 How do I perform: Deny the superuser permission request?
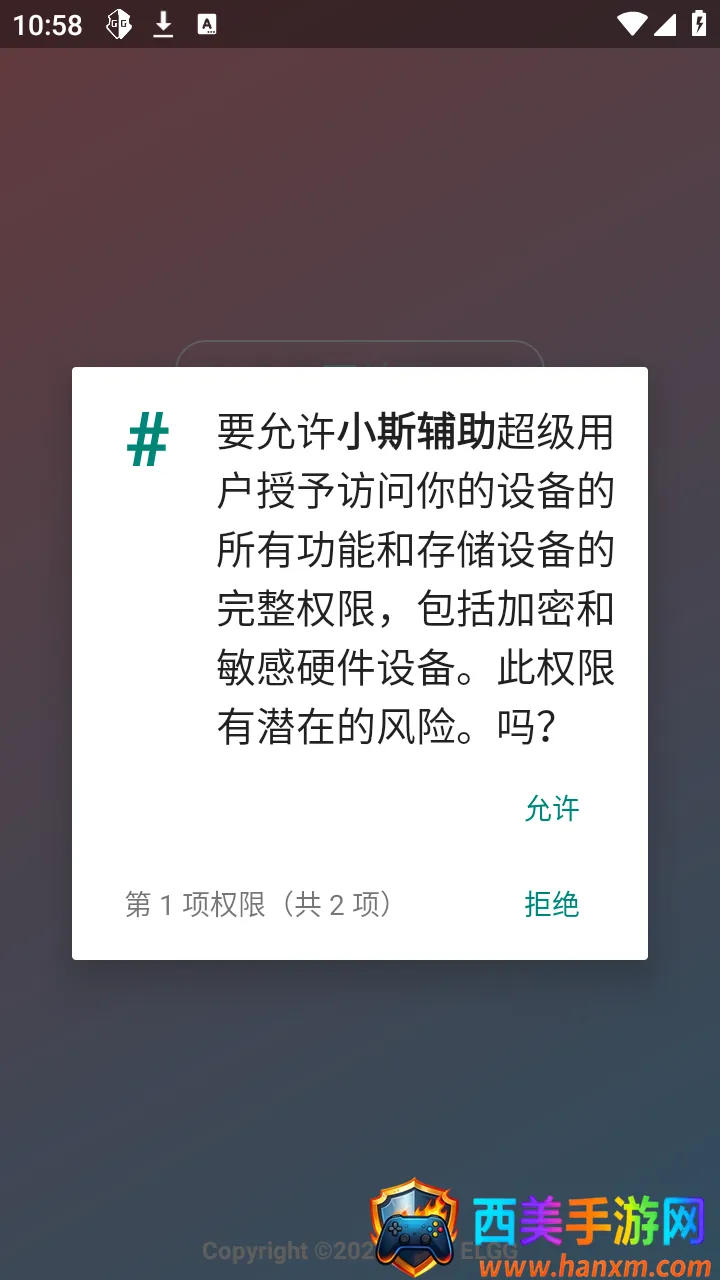(552, 904)
